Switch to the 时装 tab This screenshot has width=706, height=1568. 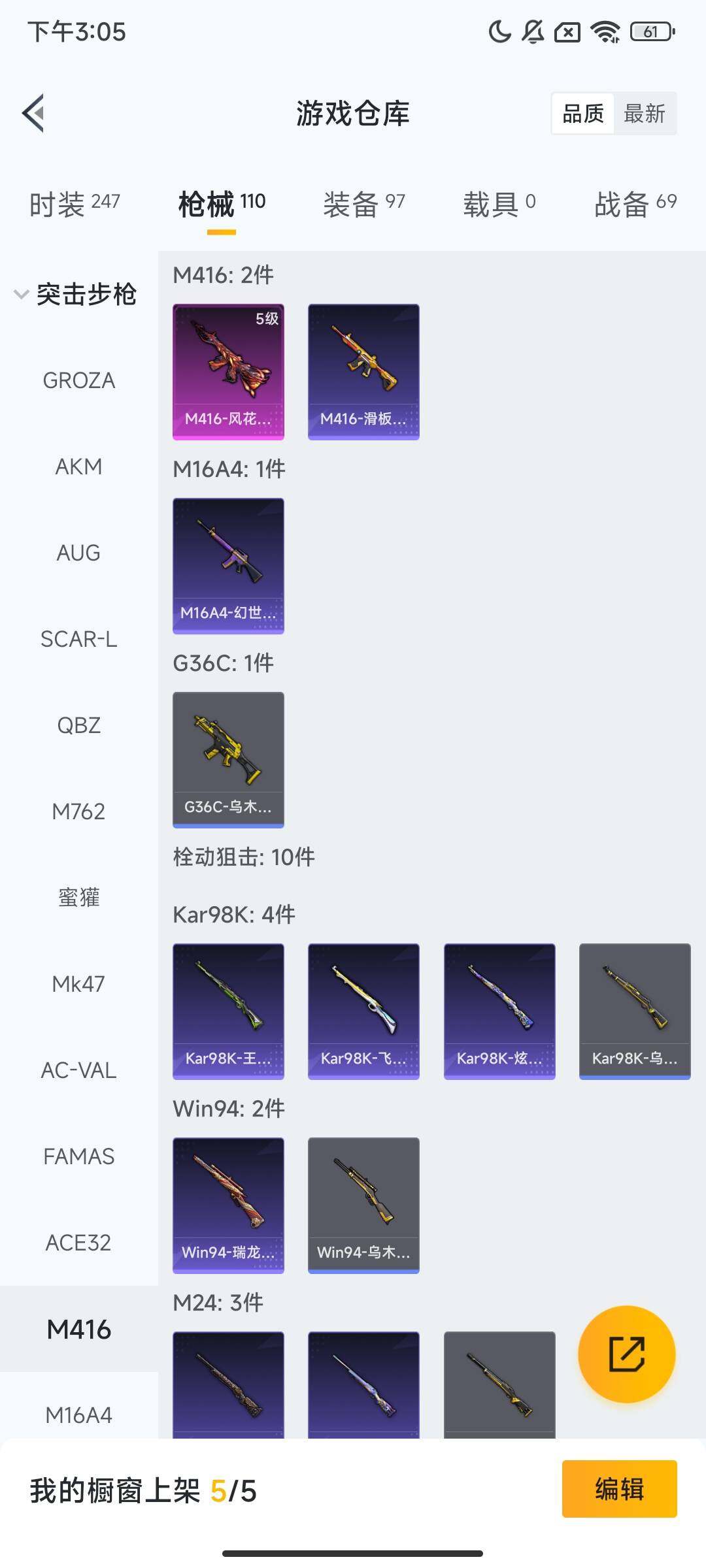pyautogui.click(x=75, y=204)
